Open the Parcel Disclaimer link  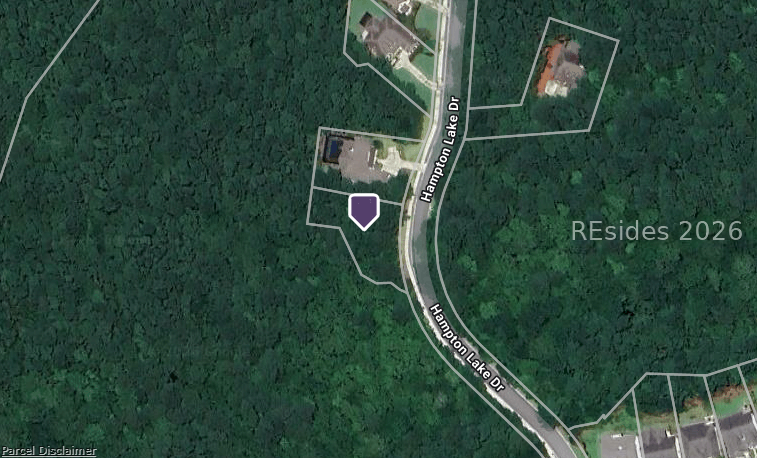coord(48,451)
